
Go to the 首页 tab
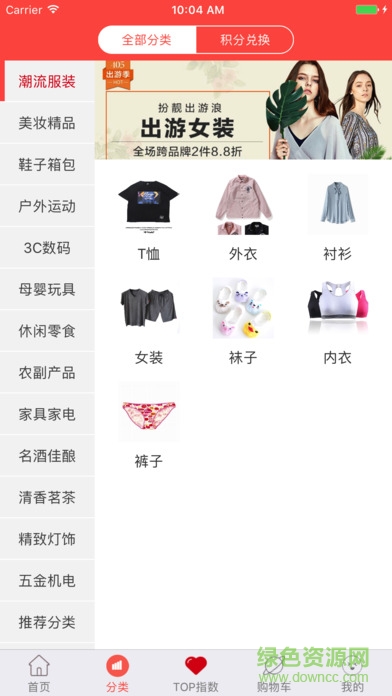pos(39,673)
